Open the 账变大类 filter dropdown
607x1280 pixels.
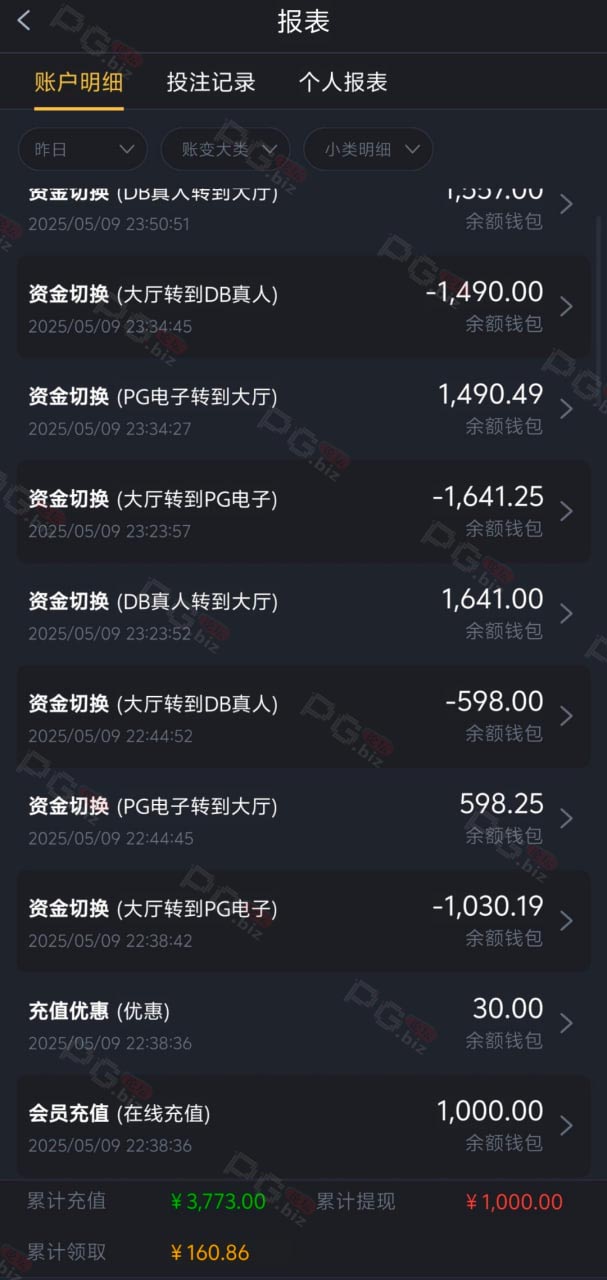tap(225, 149)
